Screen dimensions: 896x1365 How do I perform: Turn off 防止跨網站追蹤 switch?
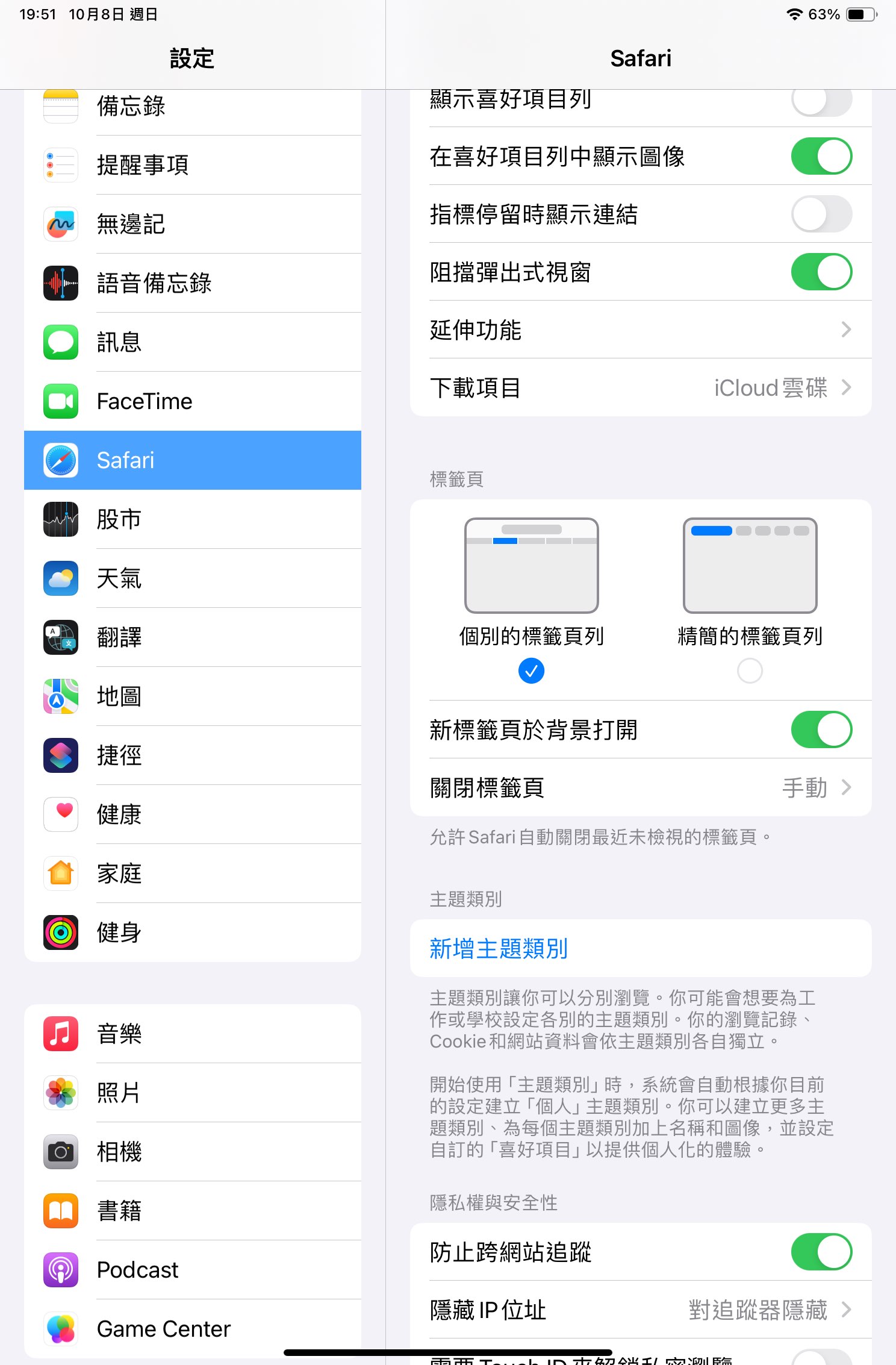click(821, 1252)
